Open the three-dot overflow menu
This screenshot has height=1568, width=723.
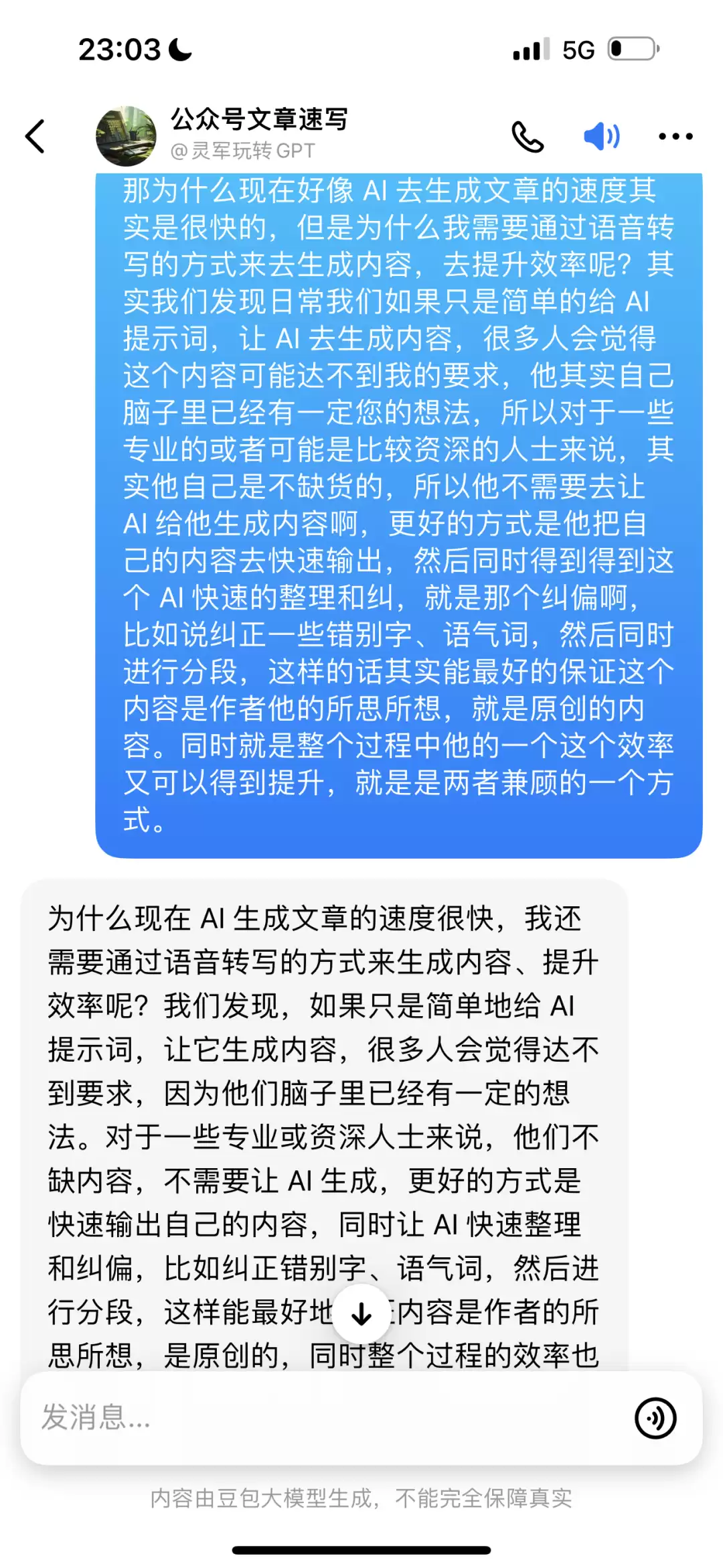click(675, 137)
